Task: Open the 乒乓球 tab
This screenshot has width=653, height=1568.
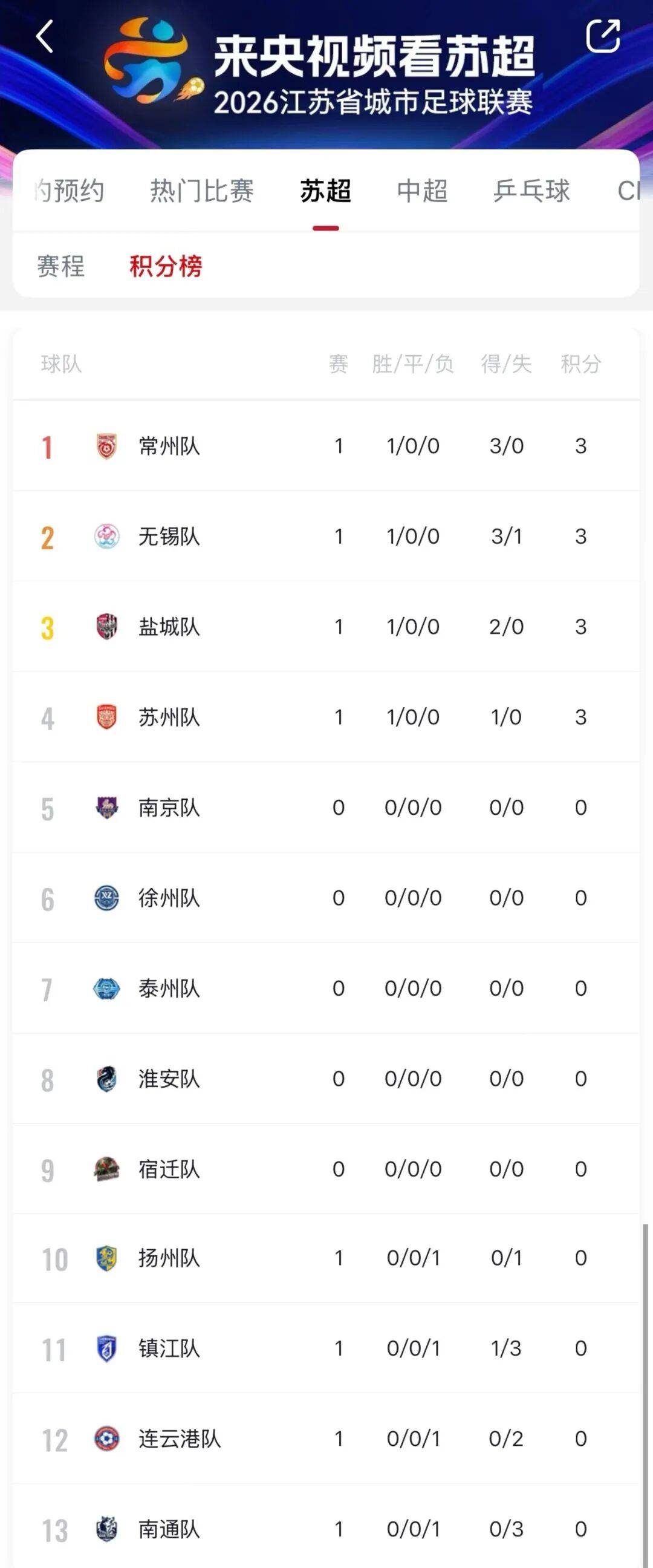Action: tap(531, 191)
